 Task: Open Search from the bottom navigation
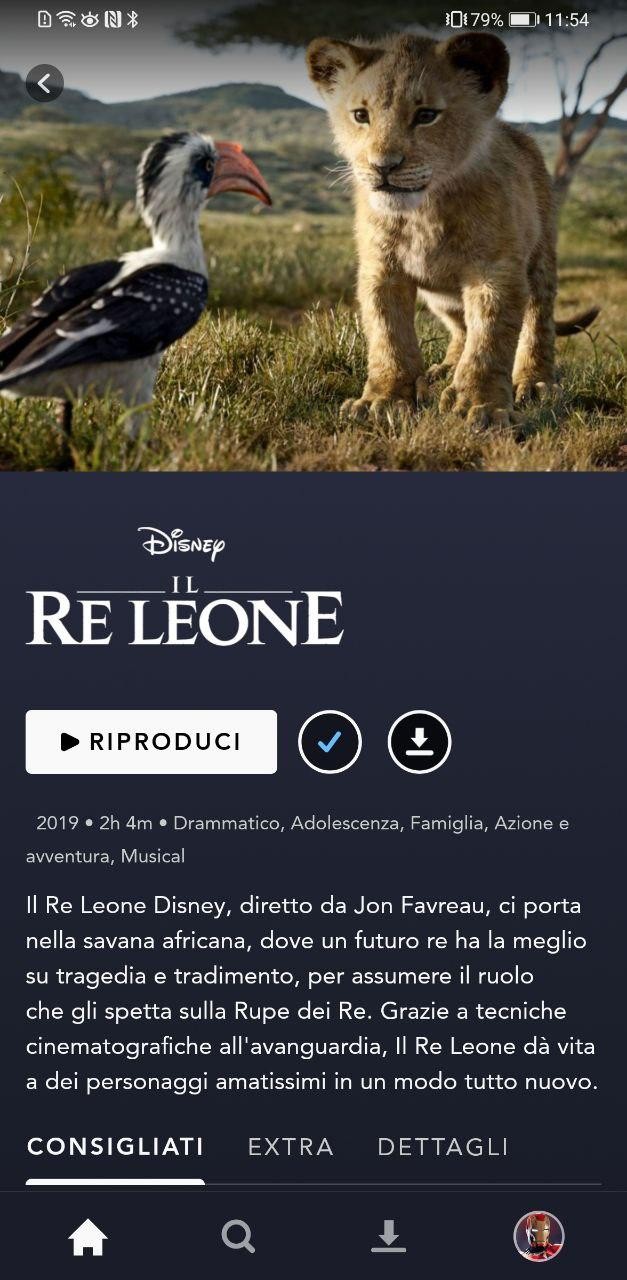click(238, 1237)
